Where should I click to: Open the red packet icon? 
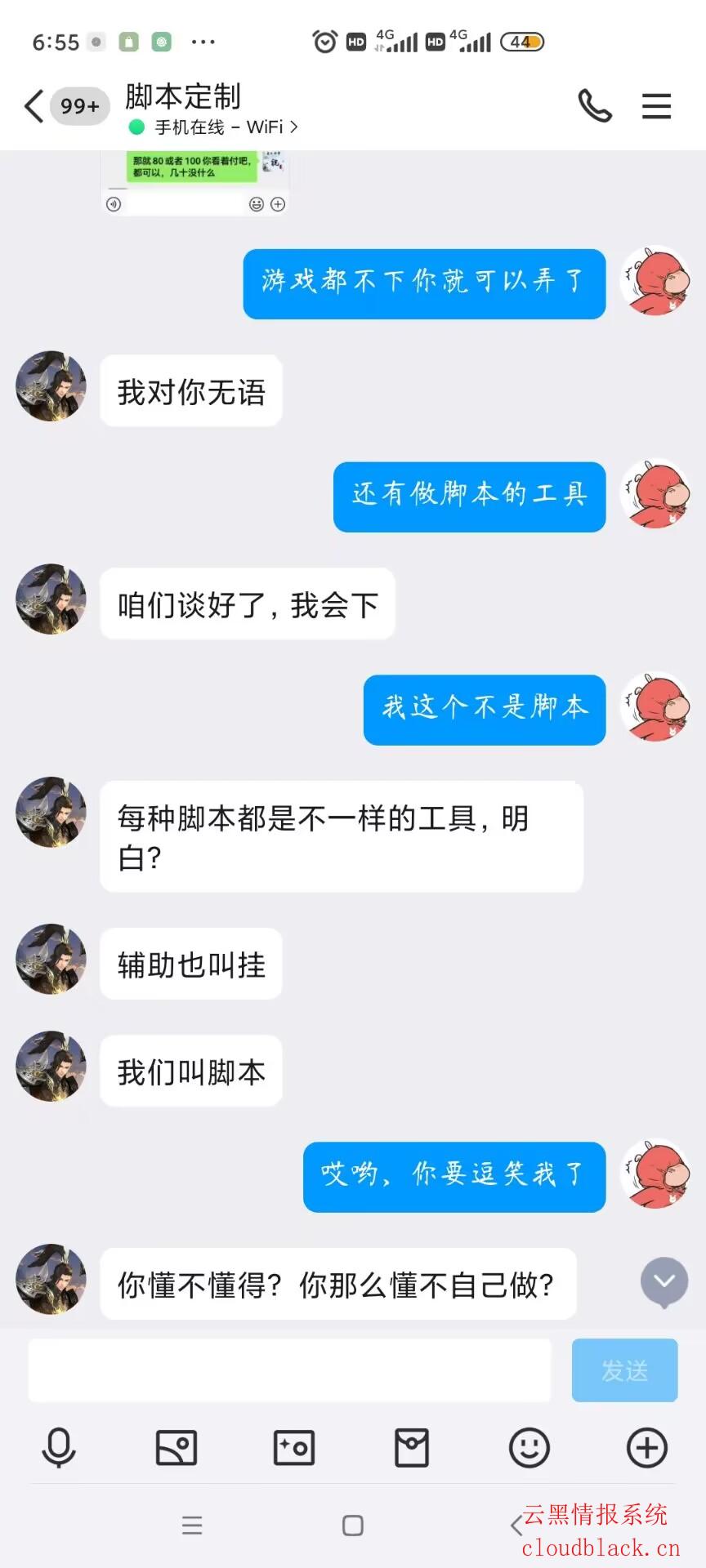click(x=412, y=1448)
